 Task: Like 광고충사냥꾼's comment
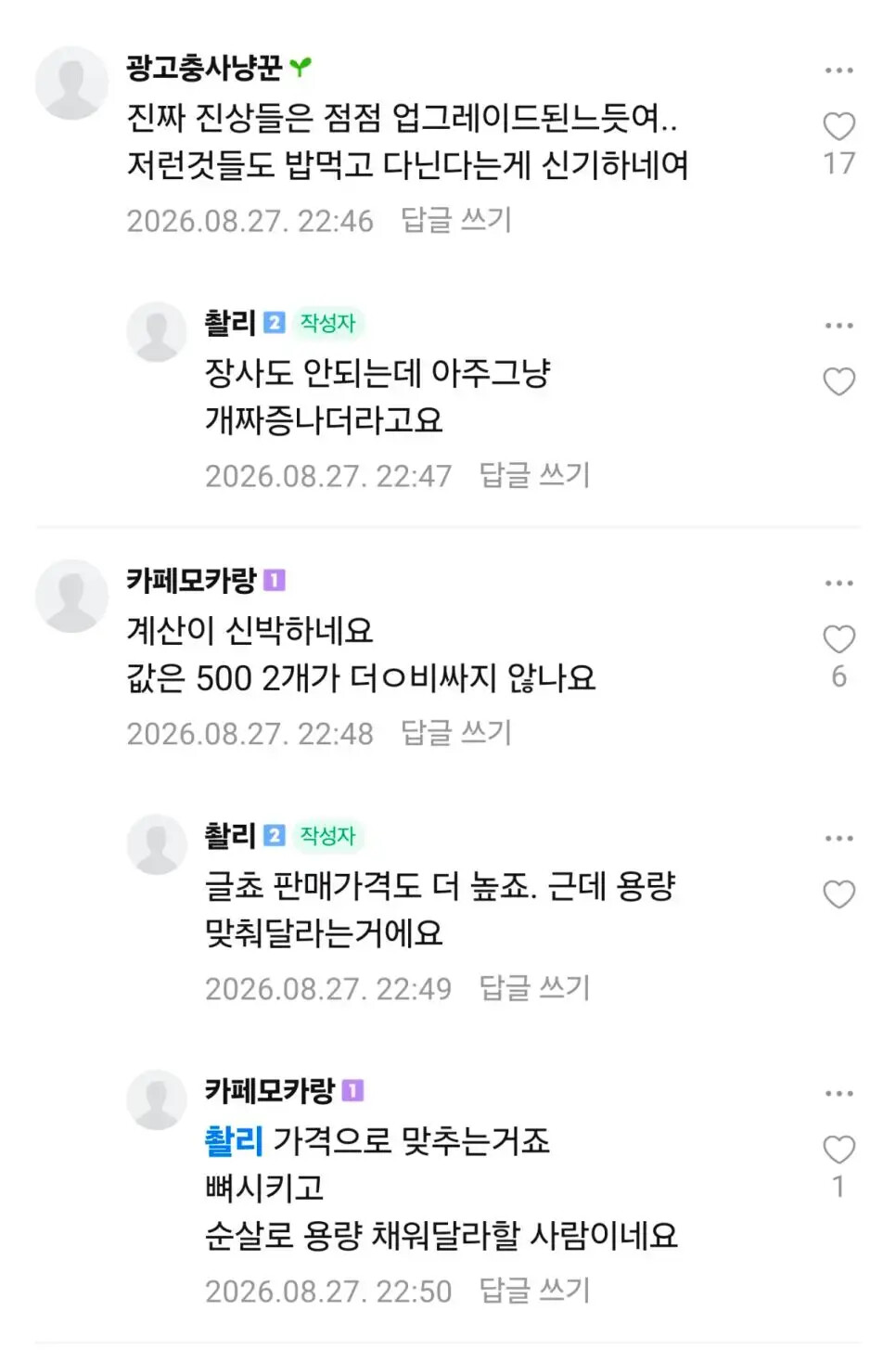click(x=838, y=126)
